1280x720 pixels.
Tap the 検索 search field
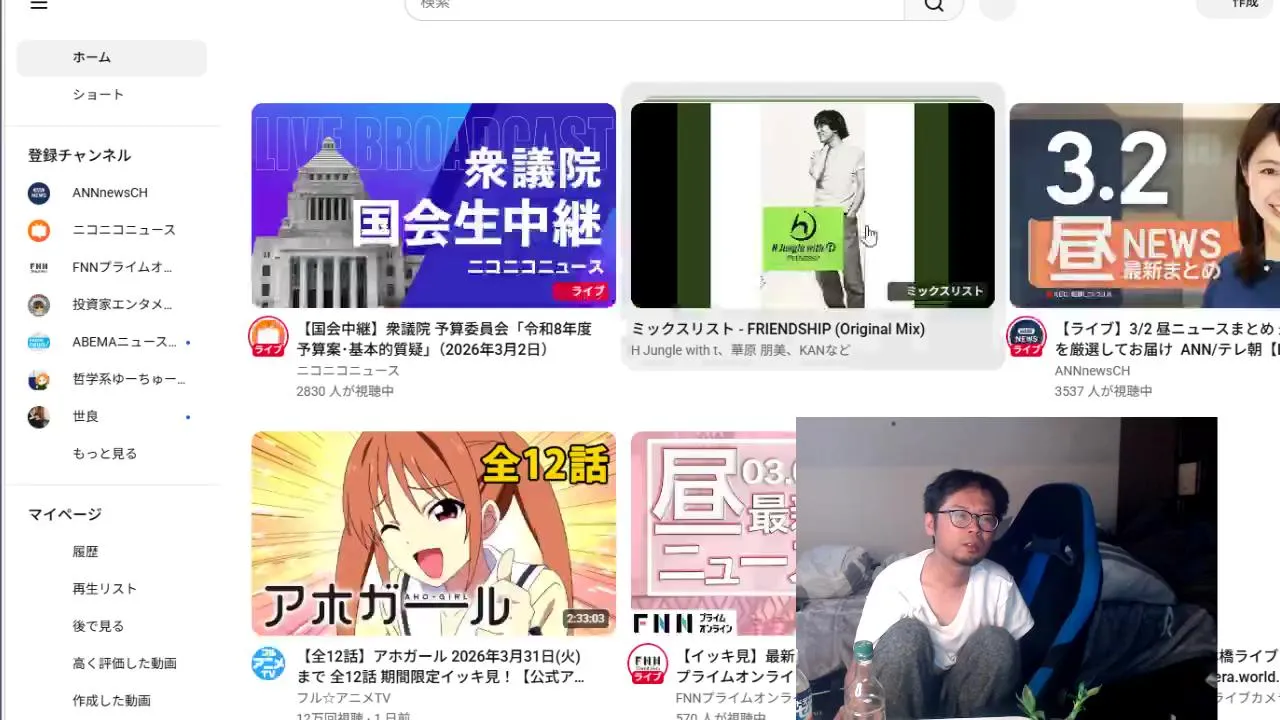655,6
